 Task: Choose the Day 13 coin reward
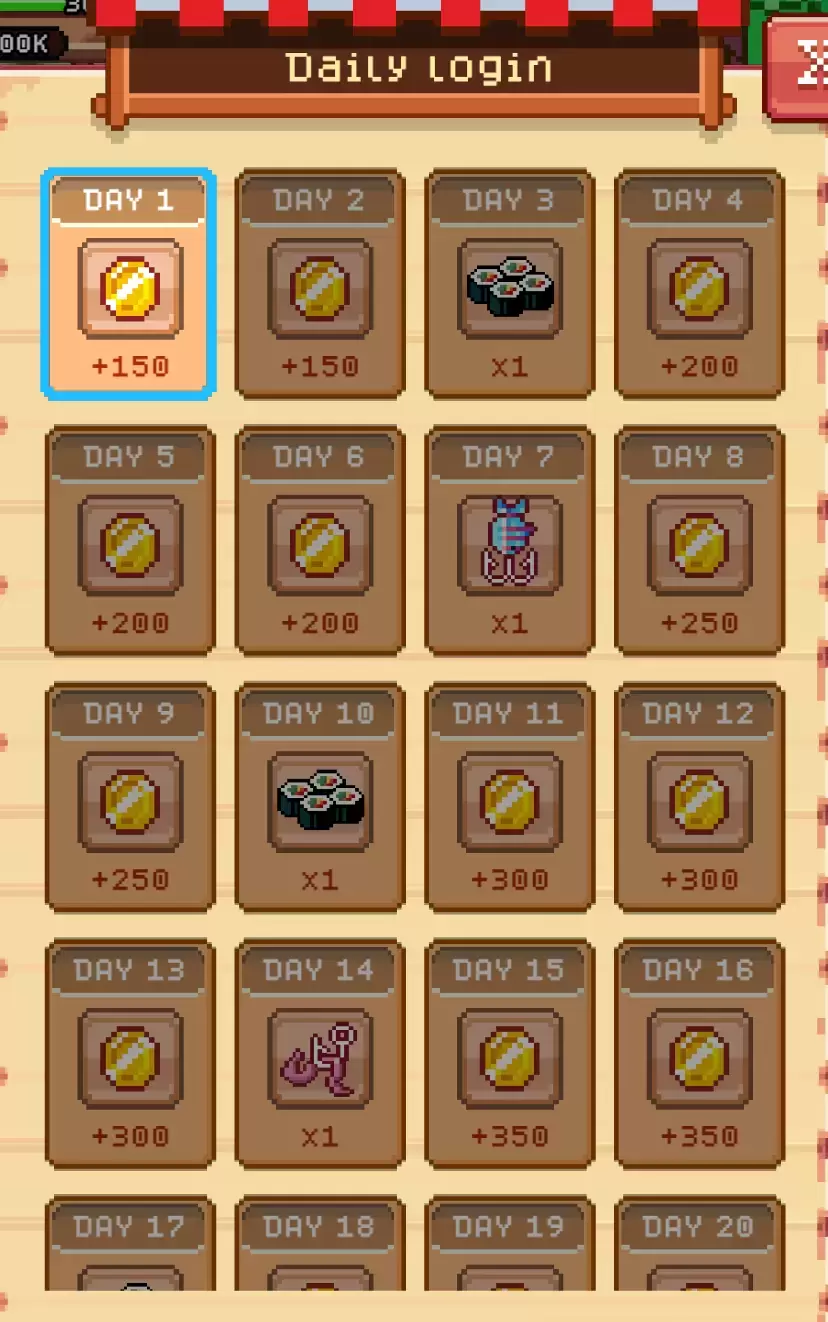click(130, 1055)
